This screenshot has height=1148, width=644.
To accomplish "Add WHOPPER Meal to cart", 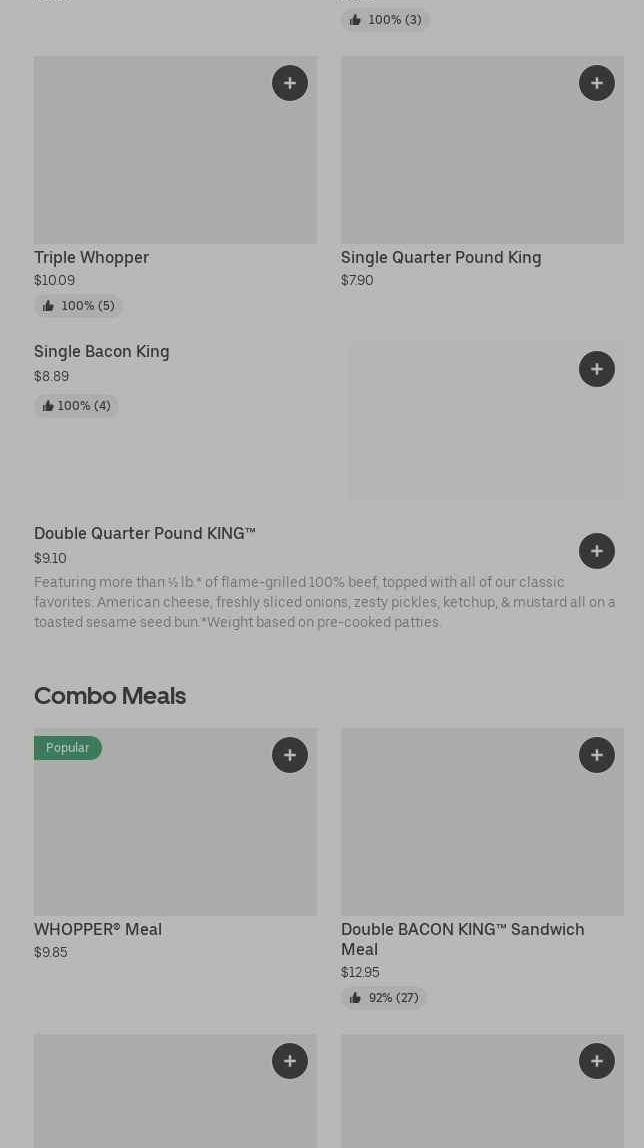I will pyautogui.click(x=290, y=756).
